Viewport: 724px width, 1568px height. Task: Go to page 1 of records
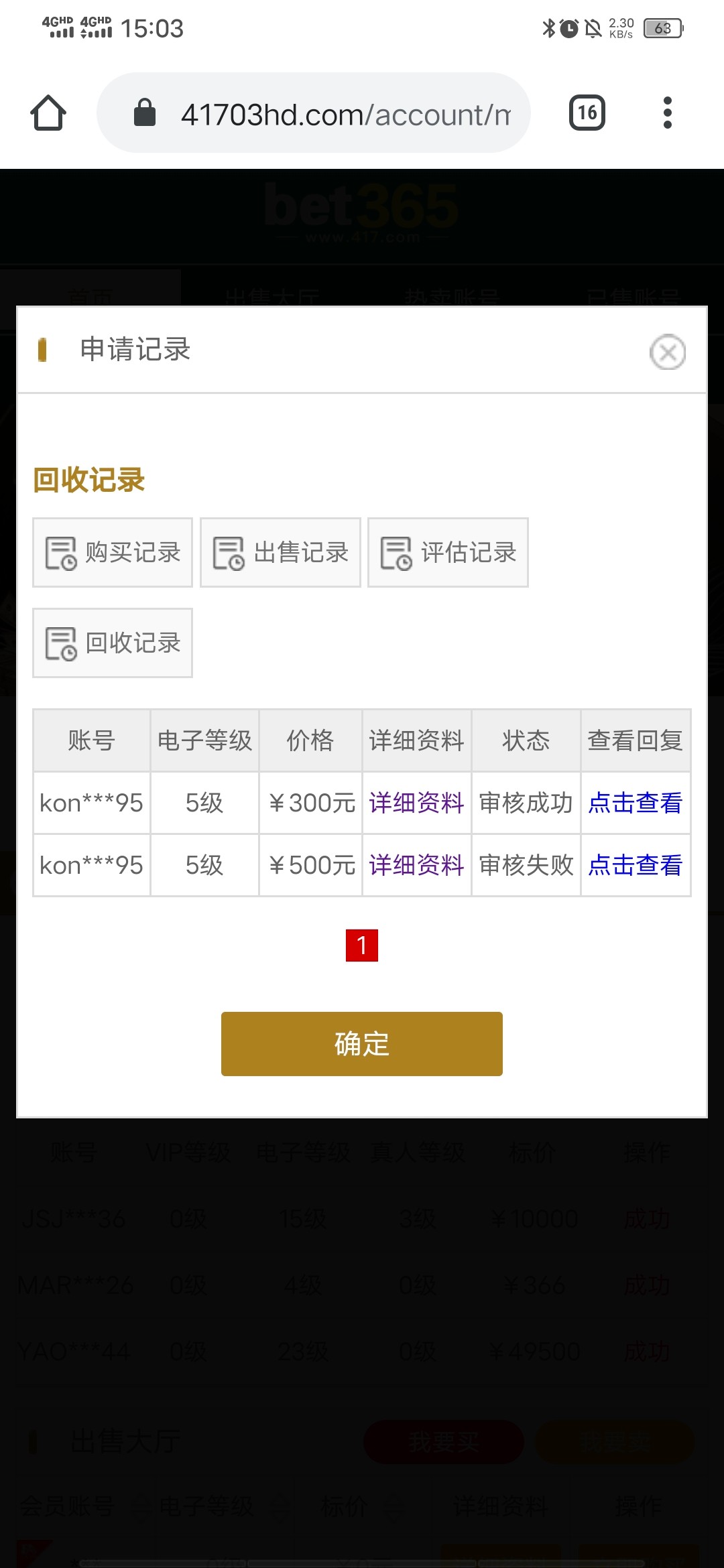point(362,945)
